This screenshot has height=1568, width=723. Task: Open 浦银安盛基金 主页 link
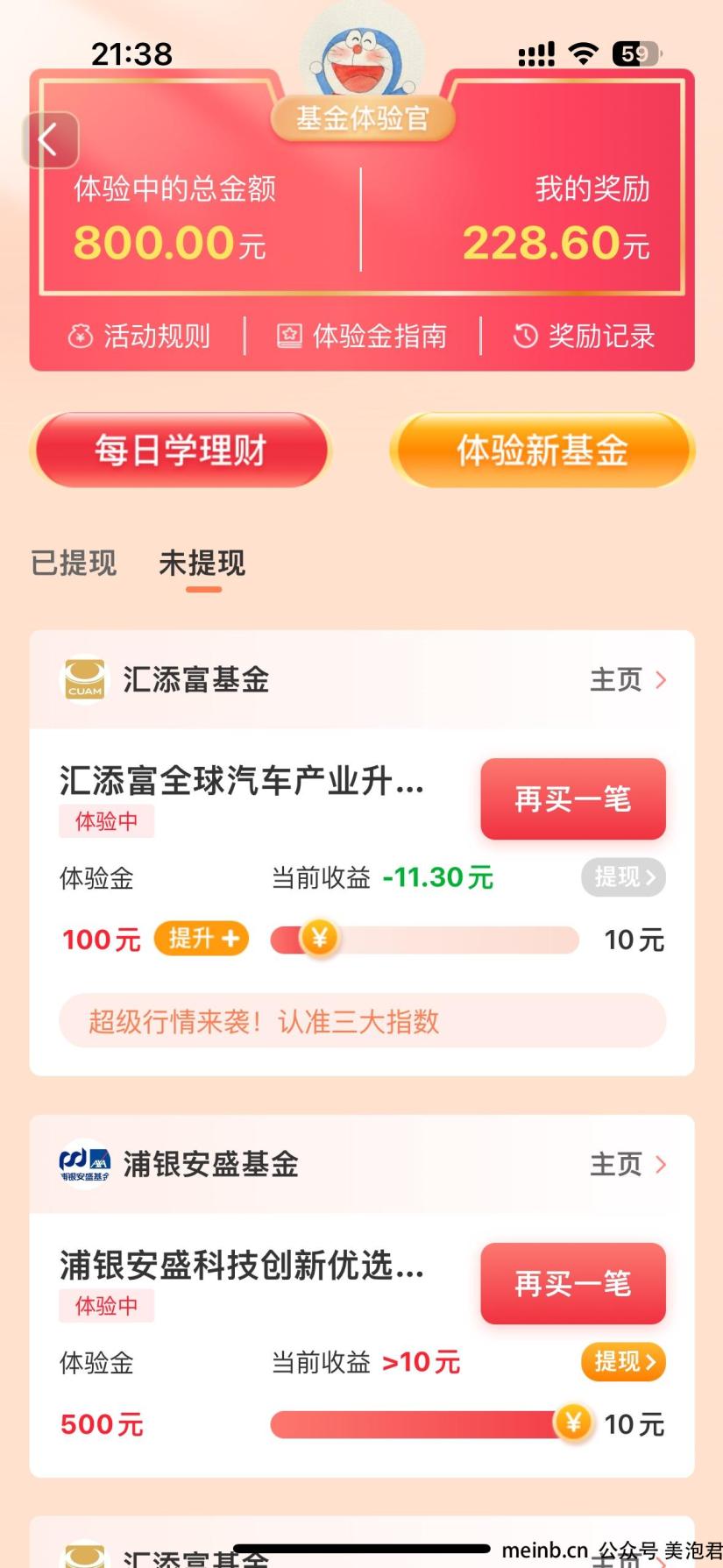pyautogui.click(x=627, y=1165)
